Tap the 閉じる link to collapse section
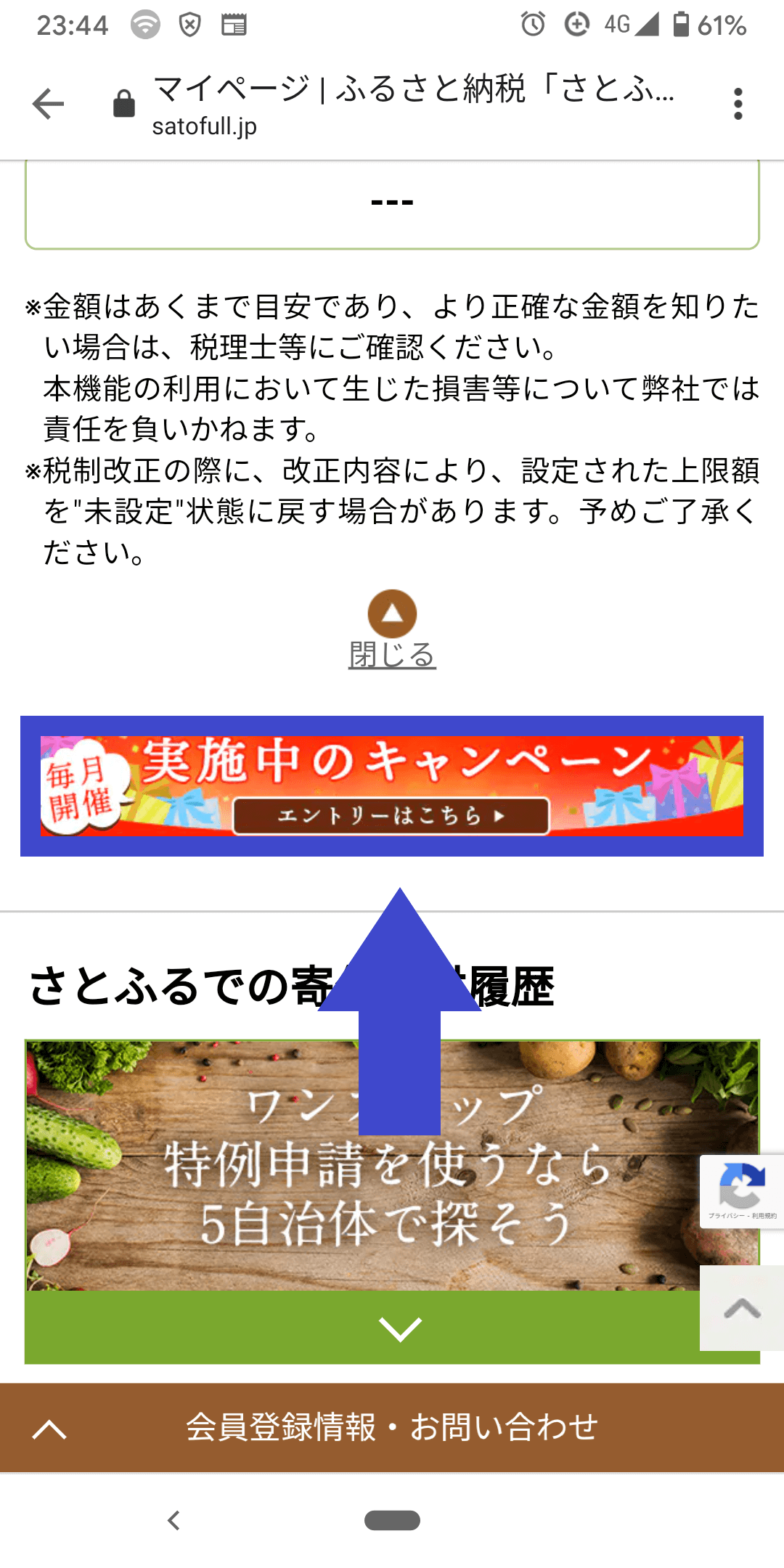The image size is (784, 1568). coord(392,655)
